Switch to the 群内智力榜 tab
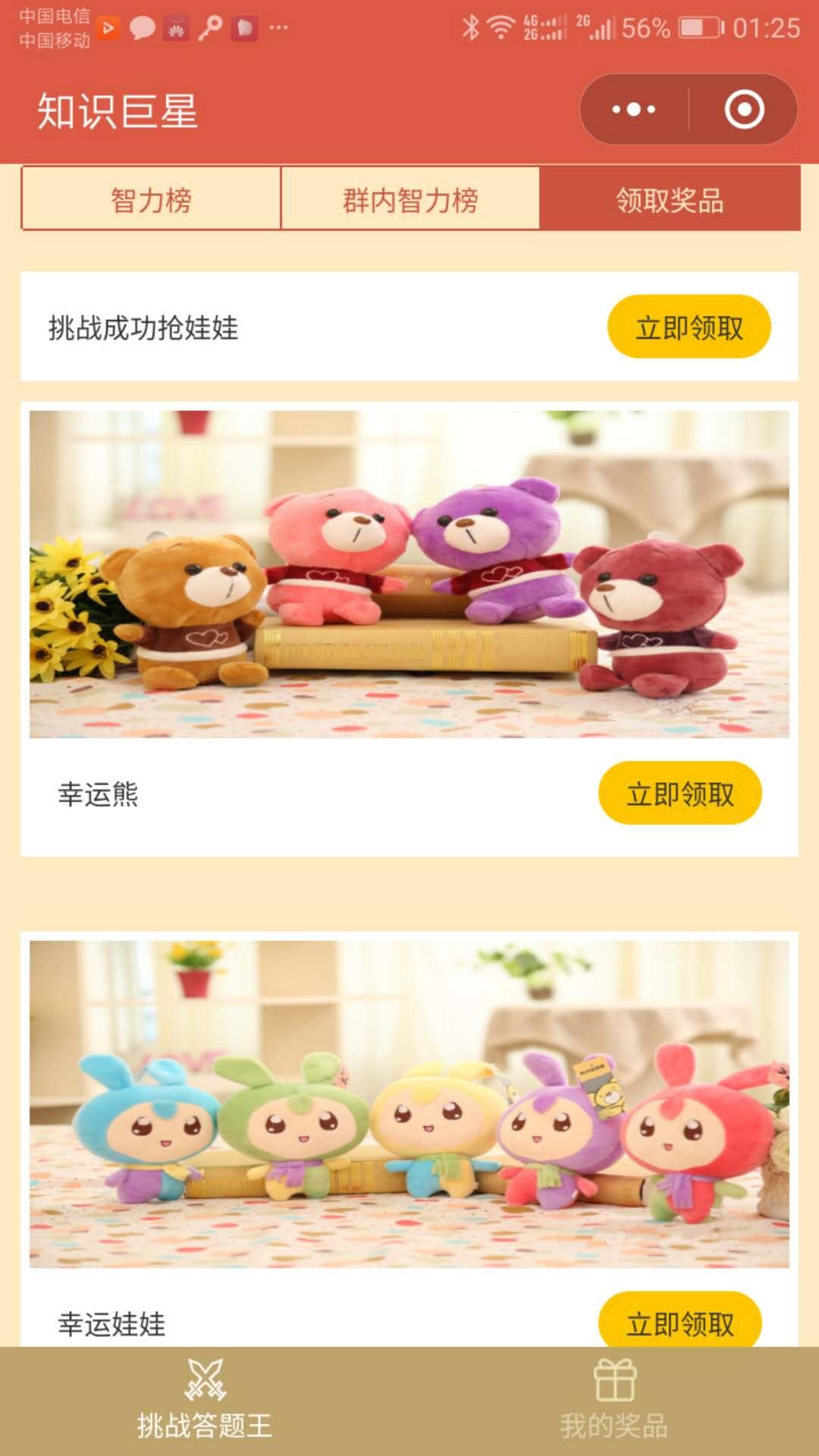Screen dimensions: 819x1456 pos(410,199)
